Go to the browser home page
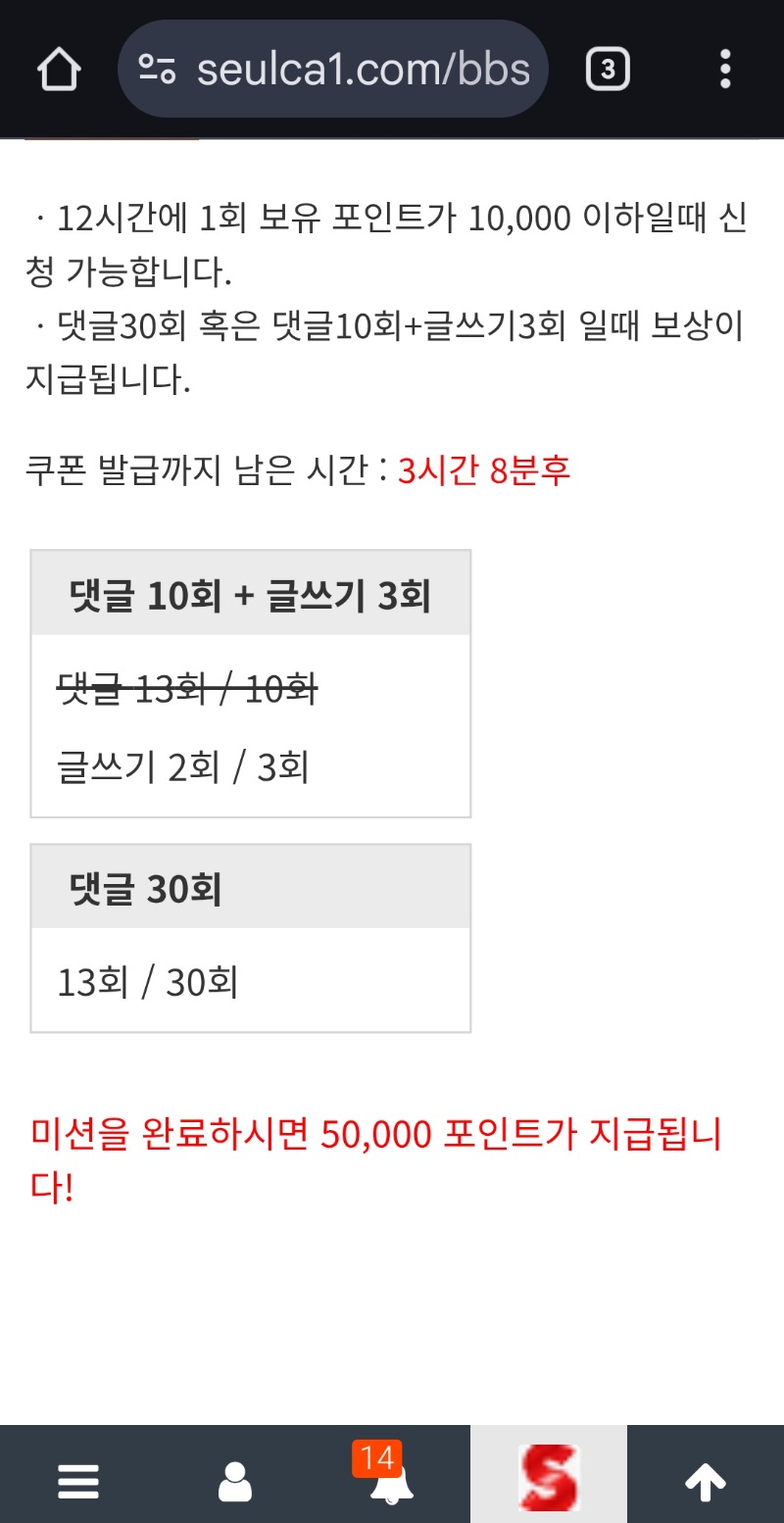The width and height of the screenshot is (784, 1523). 59,70
